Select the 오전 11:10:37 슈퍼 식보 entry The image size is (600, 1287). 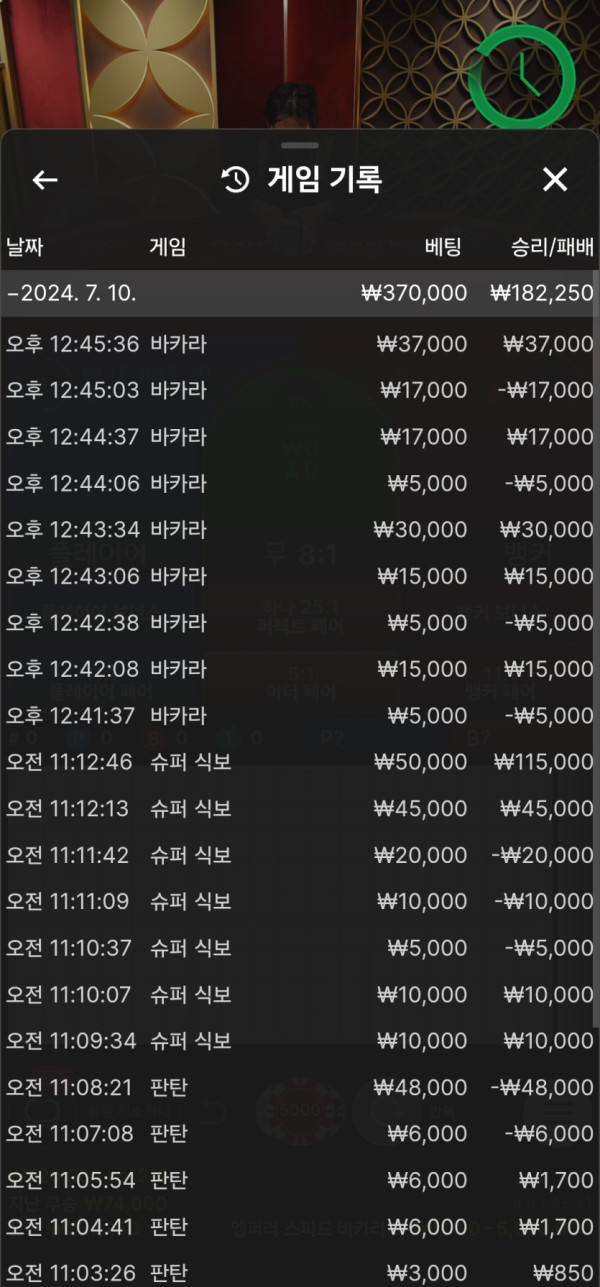300,948
